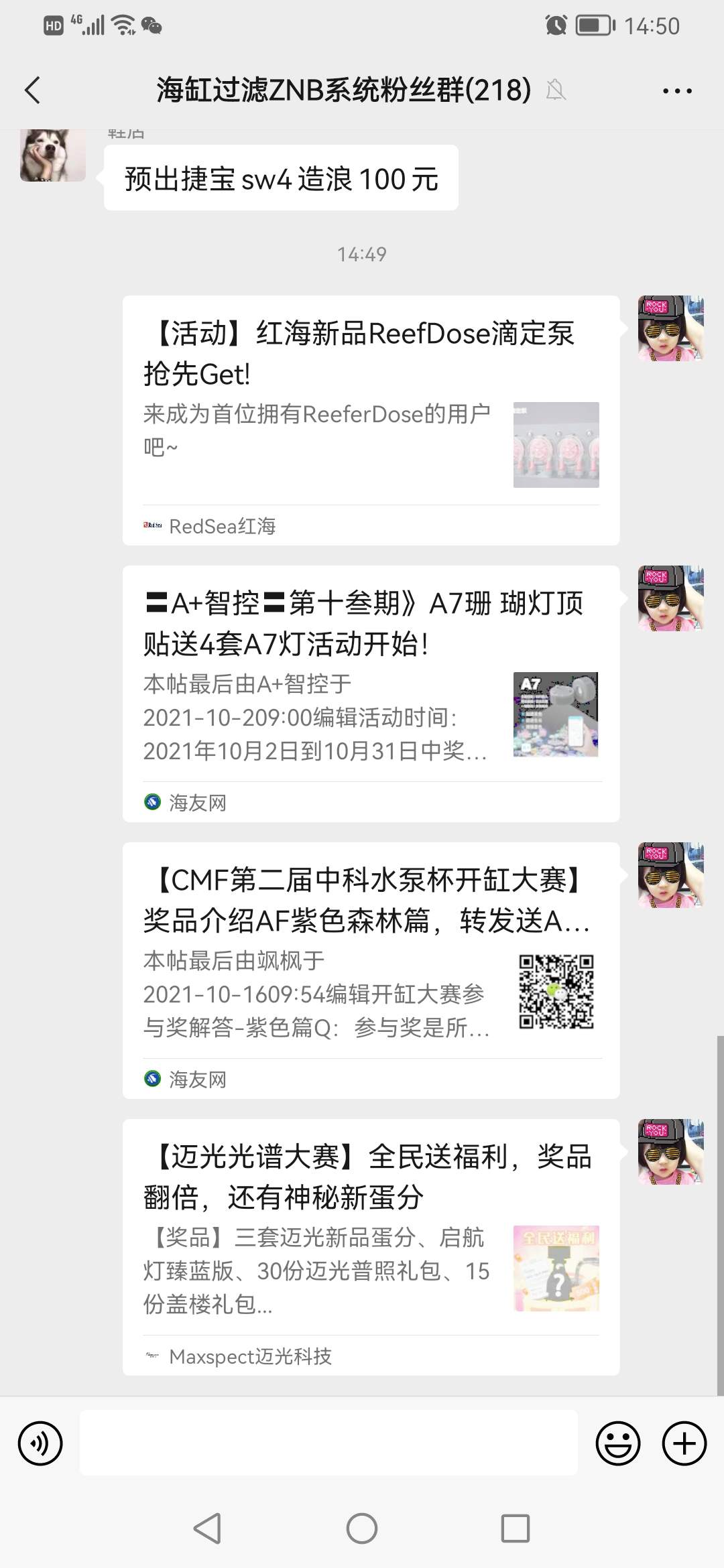View the husky avatar sender's profile
724x1568 pixels.
coord(53,155)
